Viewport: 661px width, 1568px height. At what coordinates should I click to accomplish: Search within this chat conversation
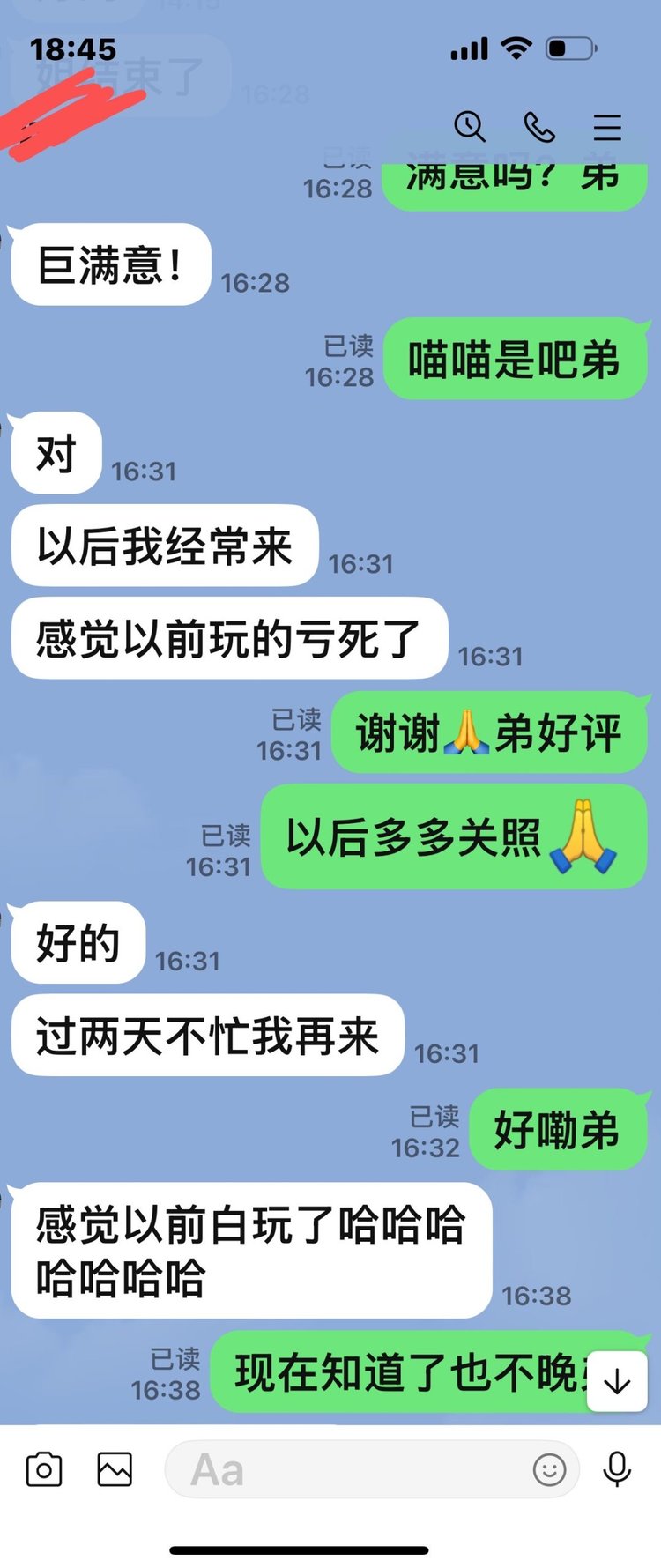[x=469, y=127]
